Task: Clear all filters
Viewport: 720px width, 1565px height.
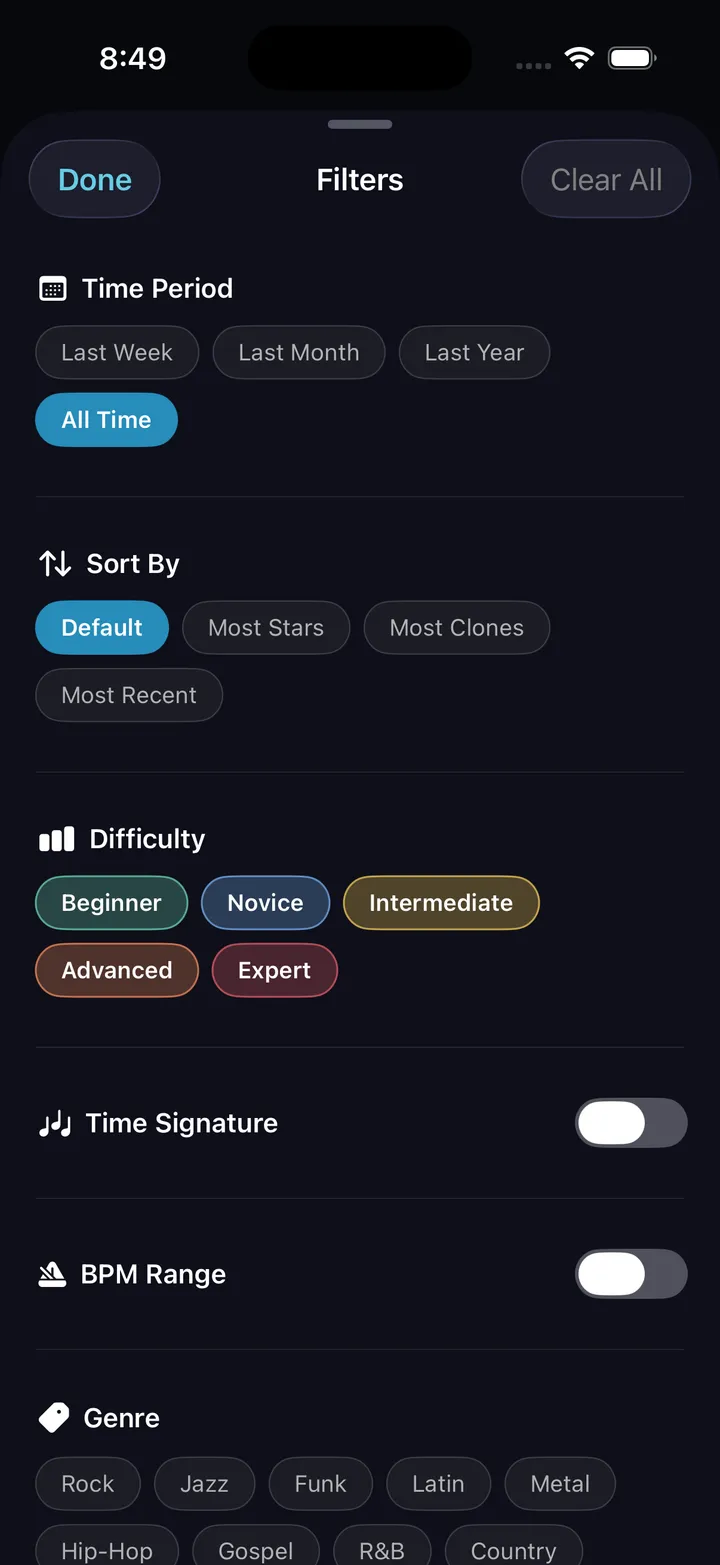Action: point(606,180)
